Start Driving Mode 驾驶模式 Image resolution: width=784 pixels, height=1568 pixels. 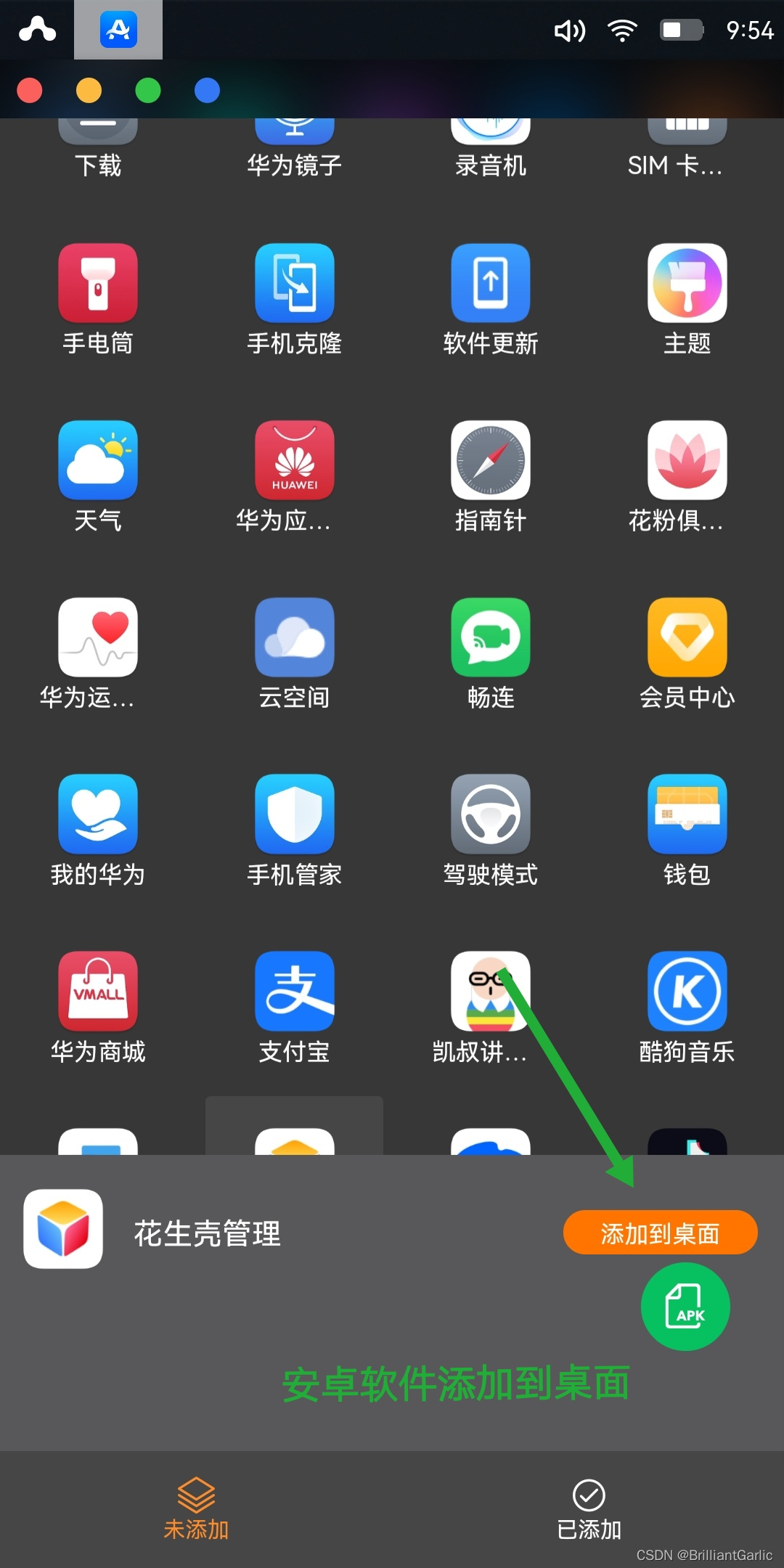[490, 813]
